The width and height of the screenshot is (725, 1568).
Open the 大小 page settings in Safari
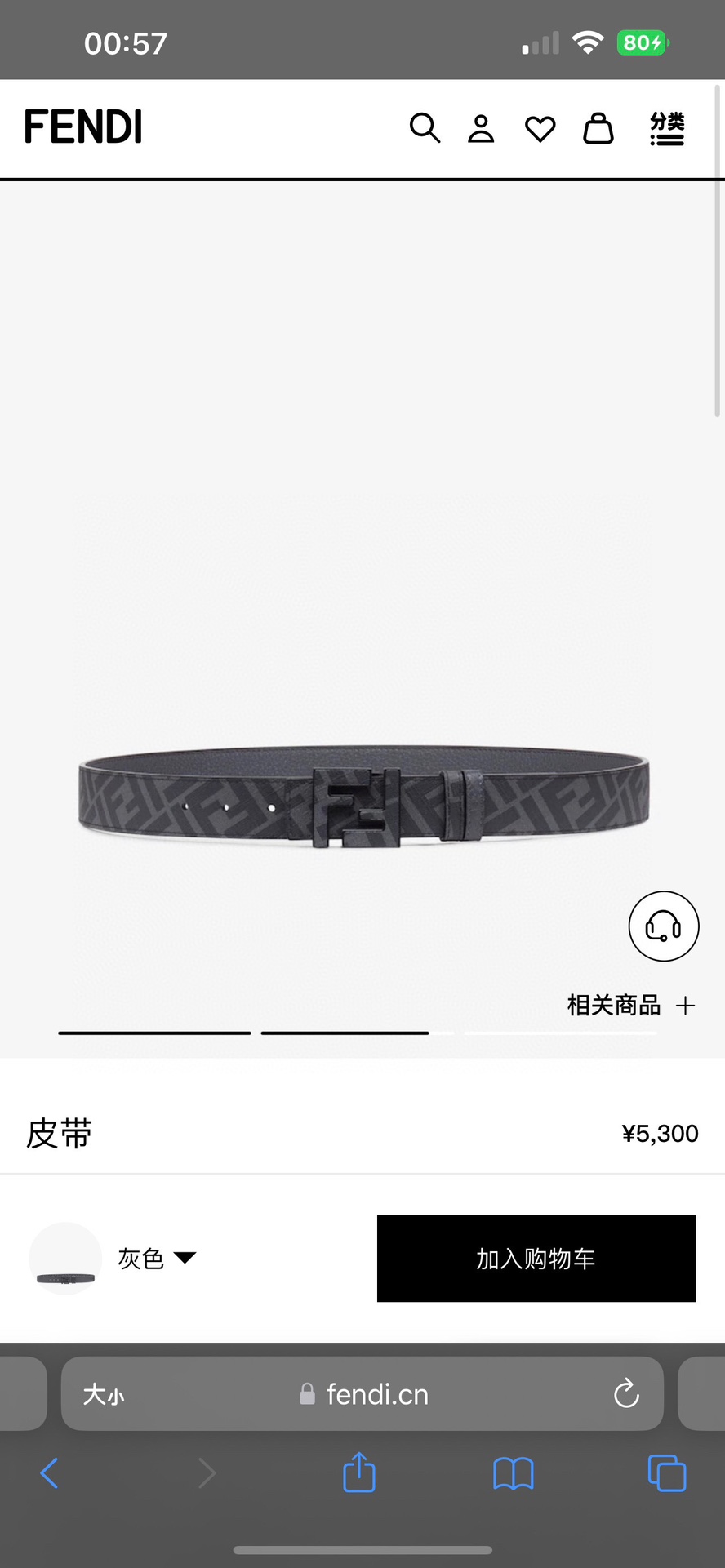pos(104,1394)
